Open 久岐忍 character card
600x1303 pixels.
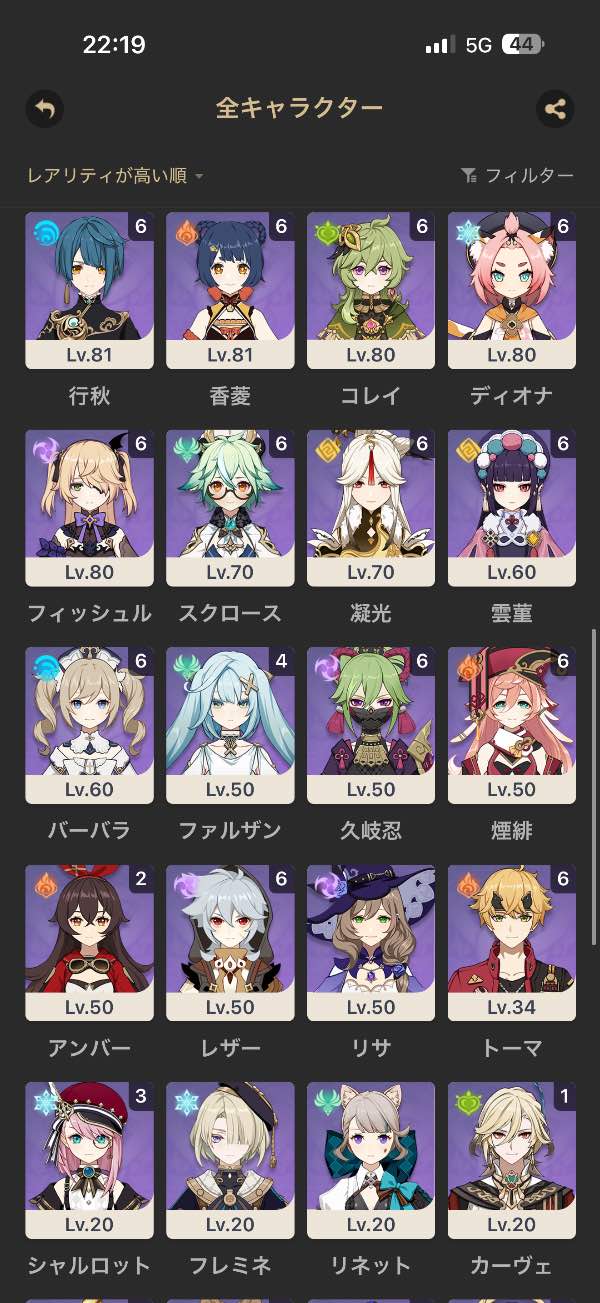pos(371,725)
